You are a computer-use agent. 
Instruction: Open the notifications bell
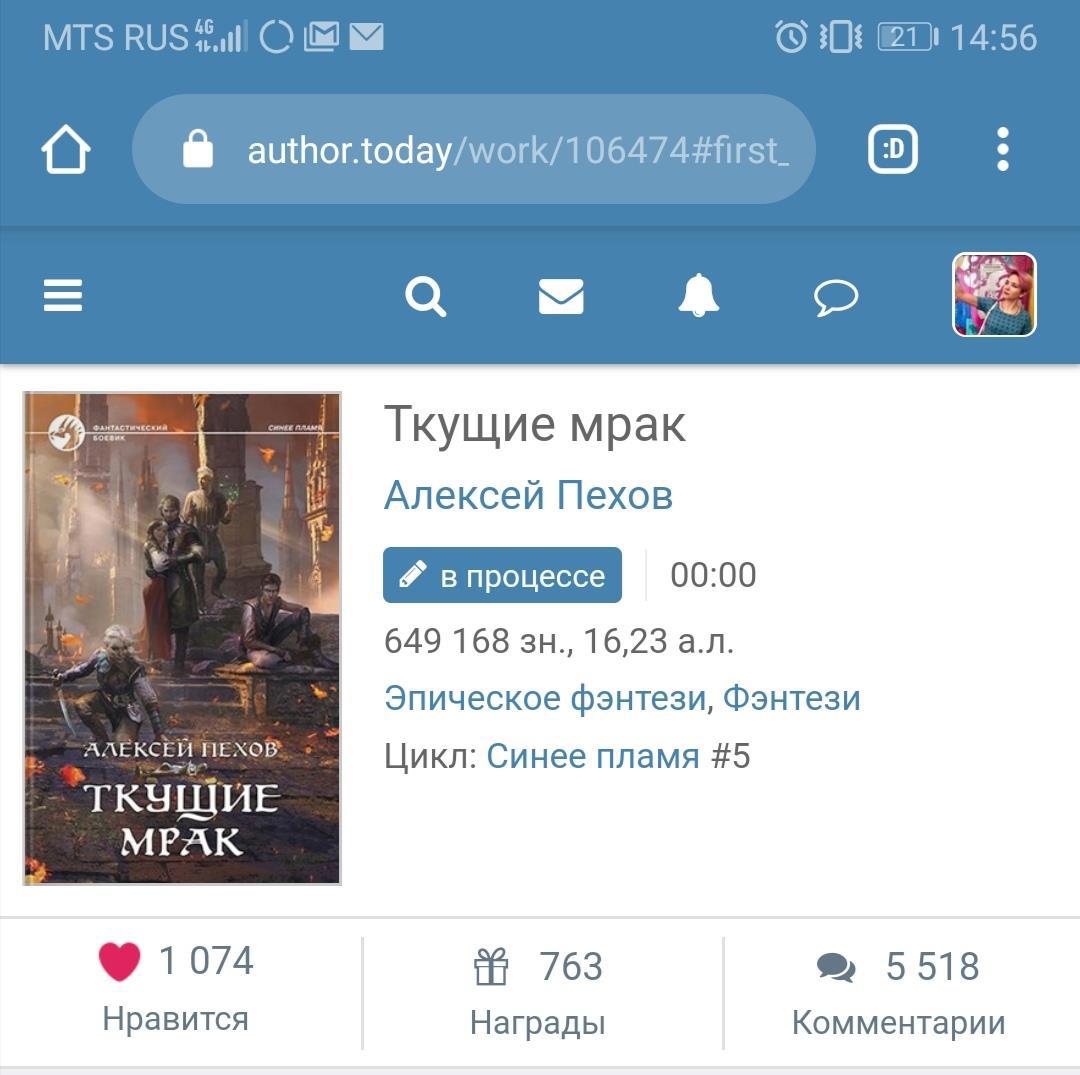pyautogui.click(x=698, y=297)
